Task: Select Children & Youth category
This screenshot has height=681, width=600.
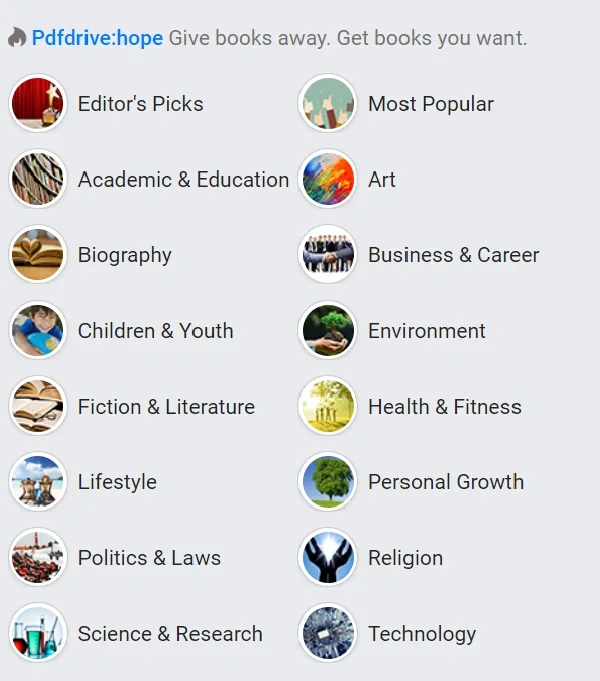Action: click(155, 331)
